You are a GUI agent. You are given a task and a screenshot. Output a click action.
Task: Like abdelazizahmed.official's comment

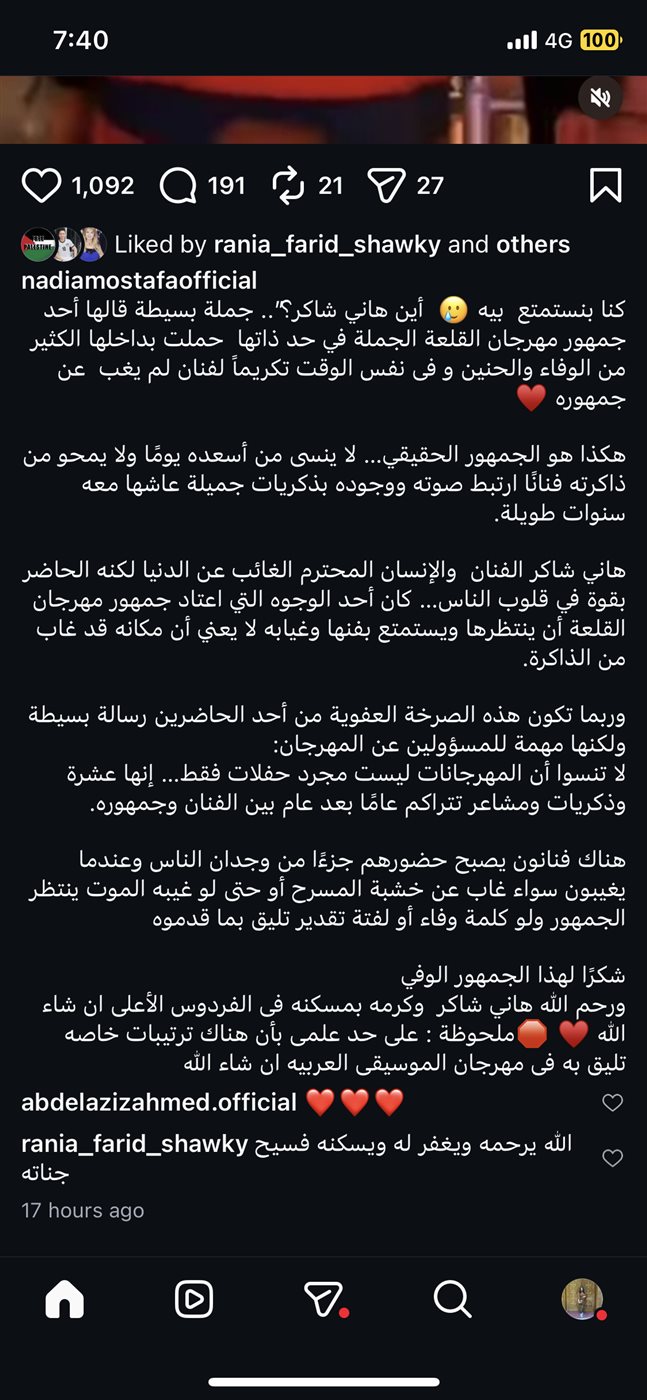tap(613, 1103)
